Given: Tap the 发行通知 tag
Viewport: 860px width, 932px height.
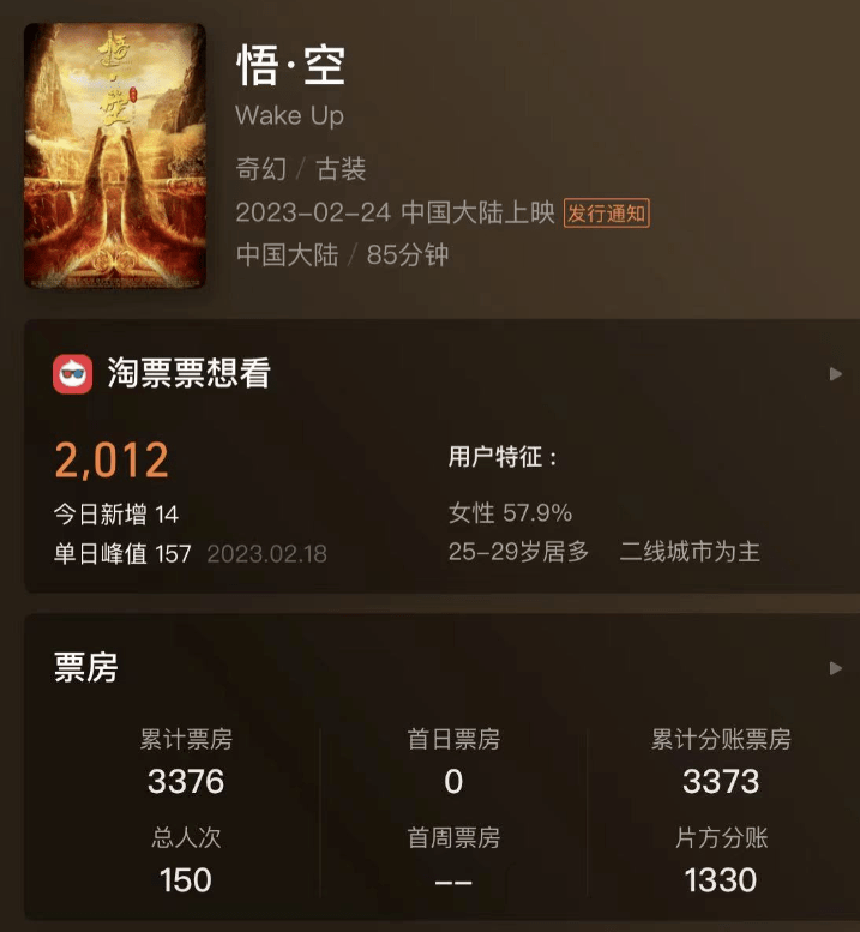Looking at the screenshot, I should pyautogui.click(x=607, y=213).
